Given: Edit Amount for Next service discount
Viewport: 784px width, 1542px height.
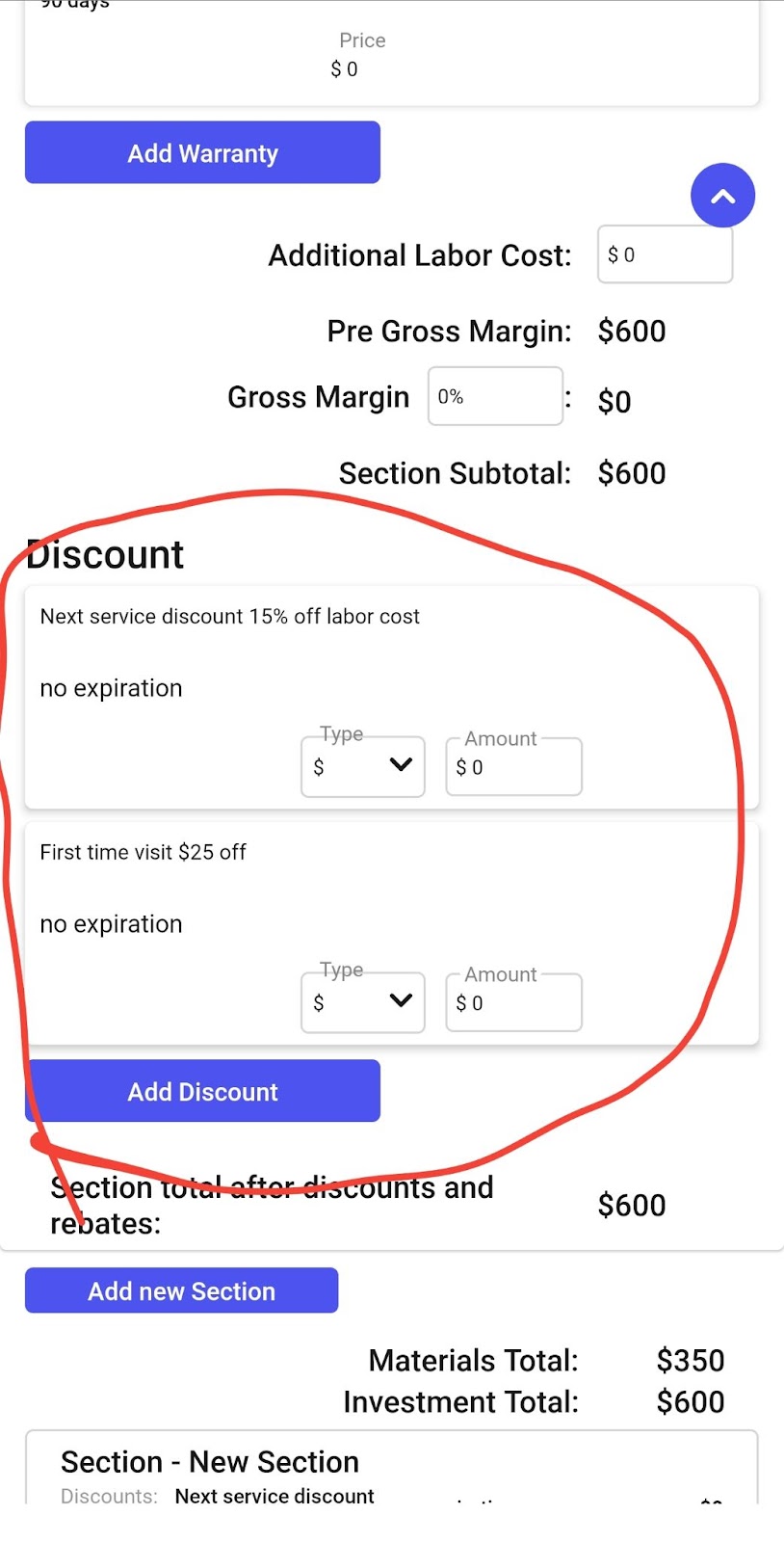Looking at the screenshot, I should click(x=513, y=767).
